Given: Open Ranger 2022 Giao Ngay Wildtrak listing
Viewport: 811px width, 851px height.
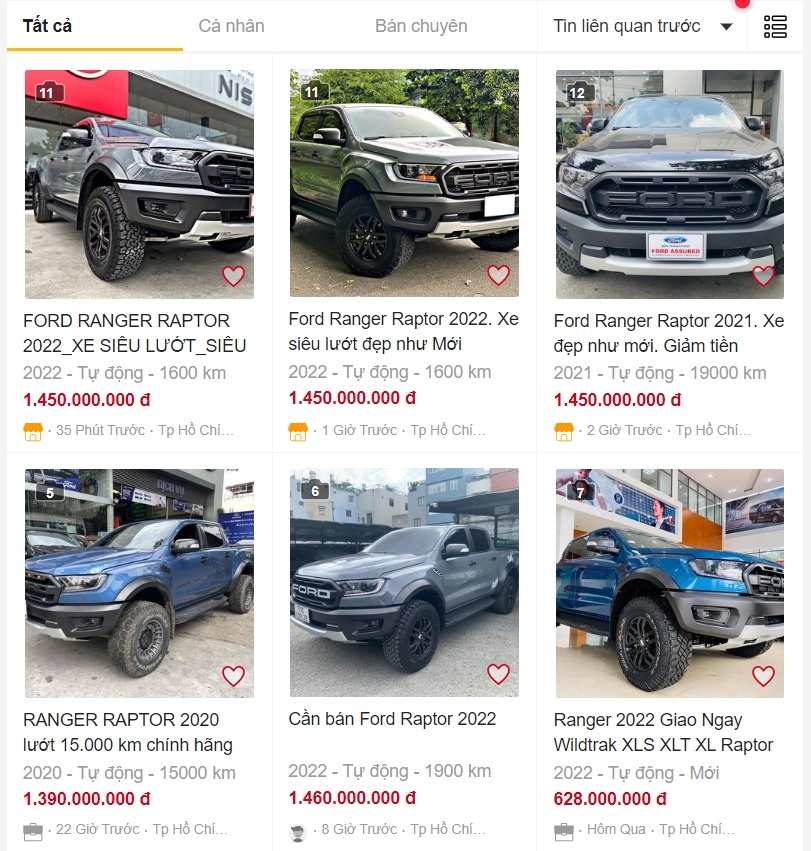Looking at the screenshot, I should (x=663, y=732).
